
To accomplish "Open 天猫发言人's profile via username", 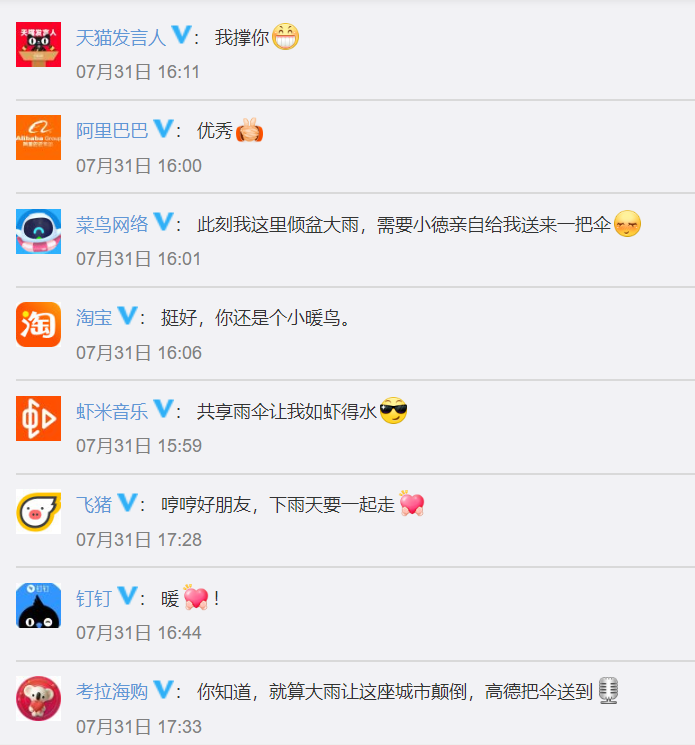I will pyautogui.click(x=121, y=38).
